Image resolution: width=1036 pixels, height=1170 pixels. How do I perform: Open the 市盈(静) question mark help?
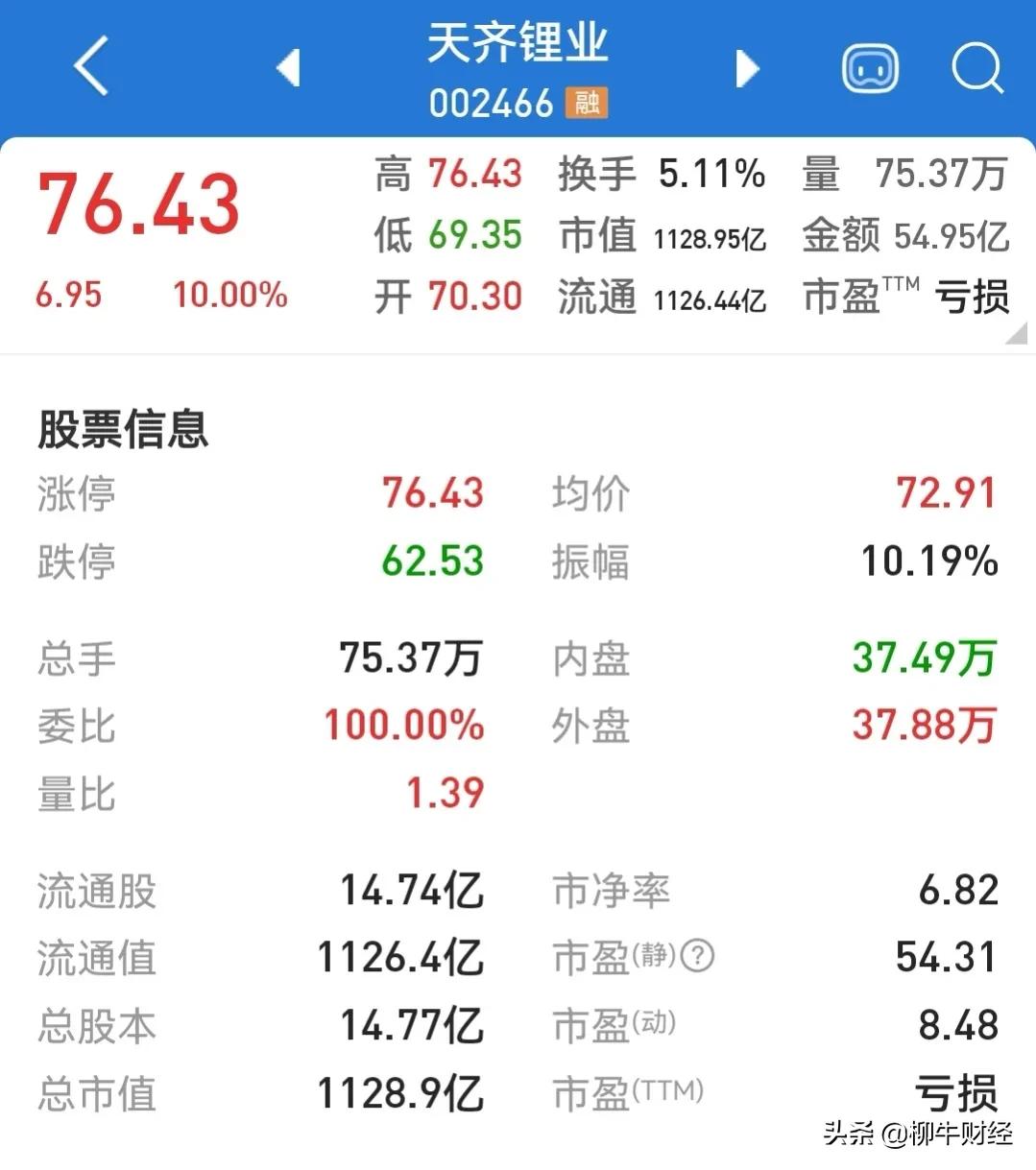coord(696,957)
